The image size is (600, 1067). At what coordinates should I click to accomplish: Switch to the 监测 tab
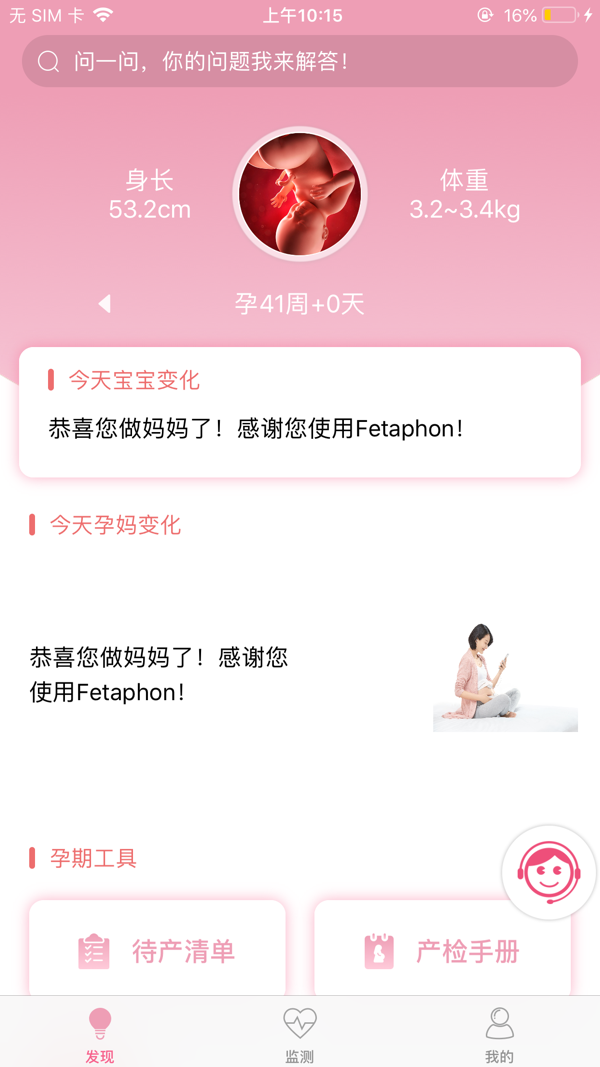pos(300,1034)
